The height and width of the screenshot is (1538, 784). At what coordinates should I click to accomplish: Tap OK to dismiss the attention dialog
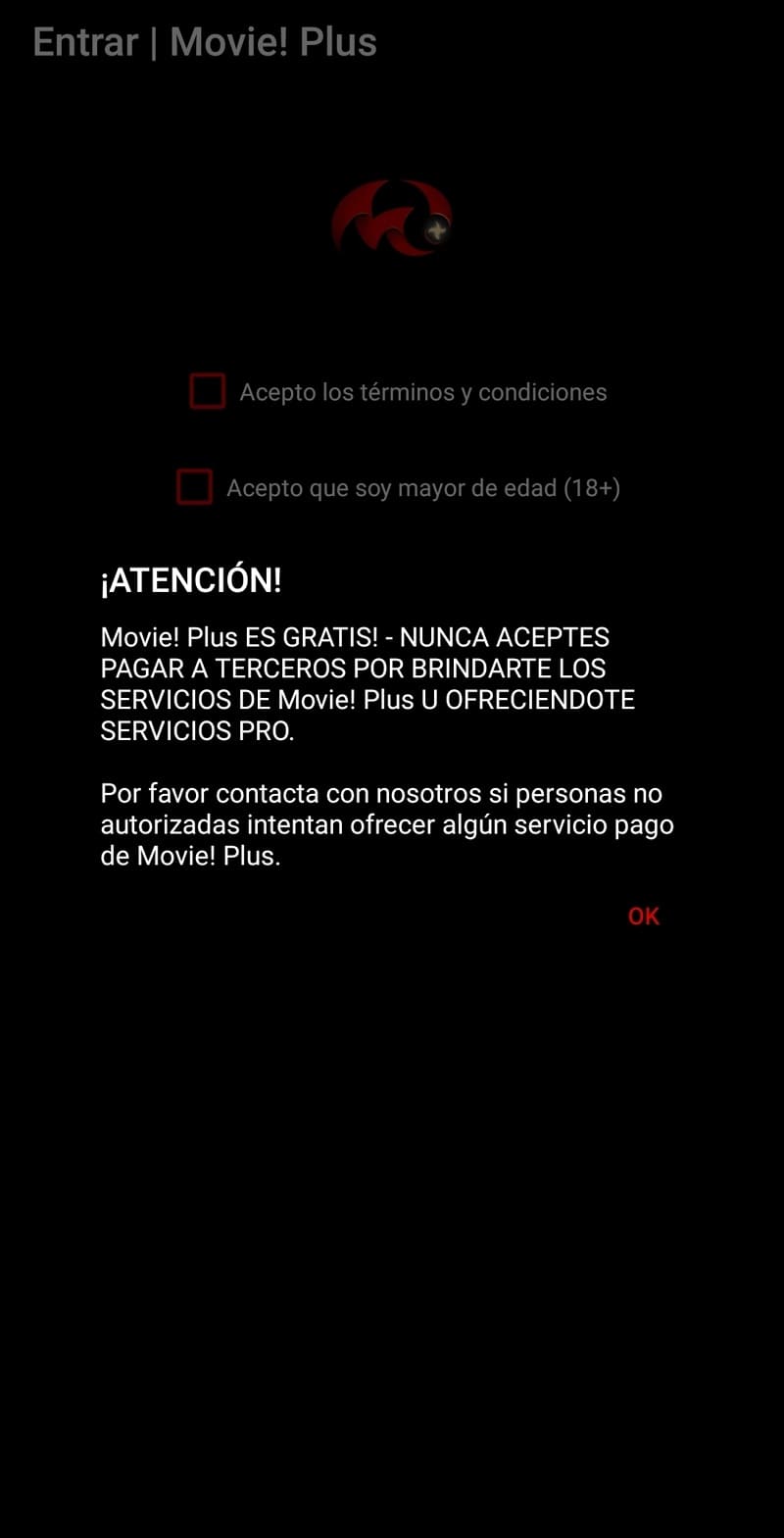[x=643, y=916]
